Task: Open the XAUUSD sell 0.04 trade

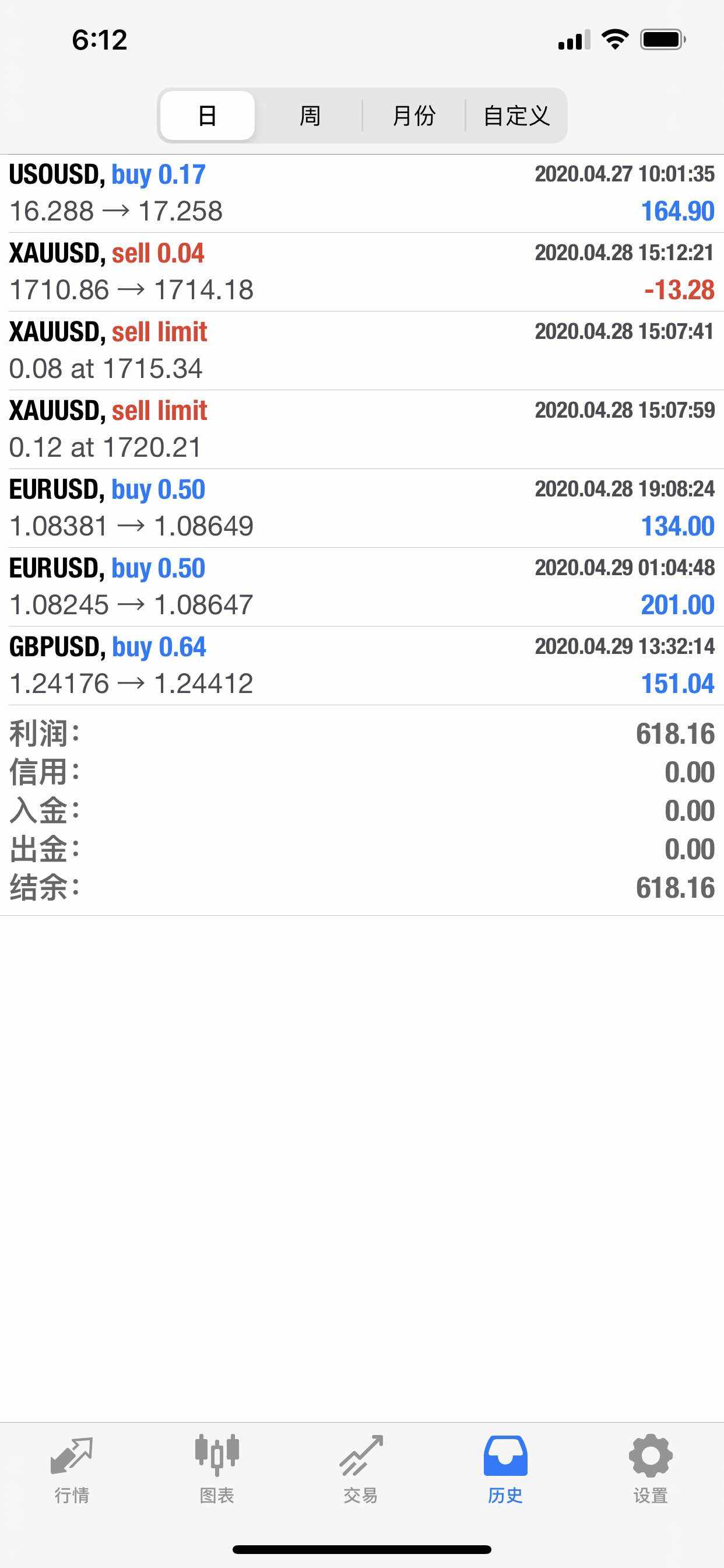Action: pyautogui.click(x=362, y=271)
